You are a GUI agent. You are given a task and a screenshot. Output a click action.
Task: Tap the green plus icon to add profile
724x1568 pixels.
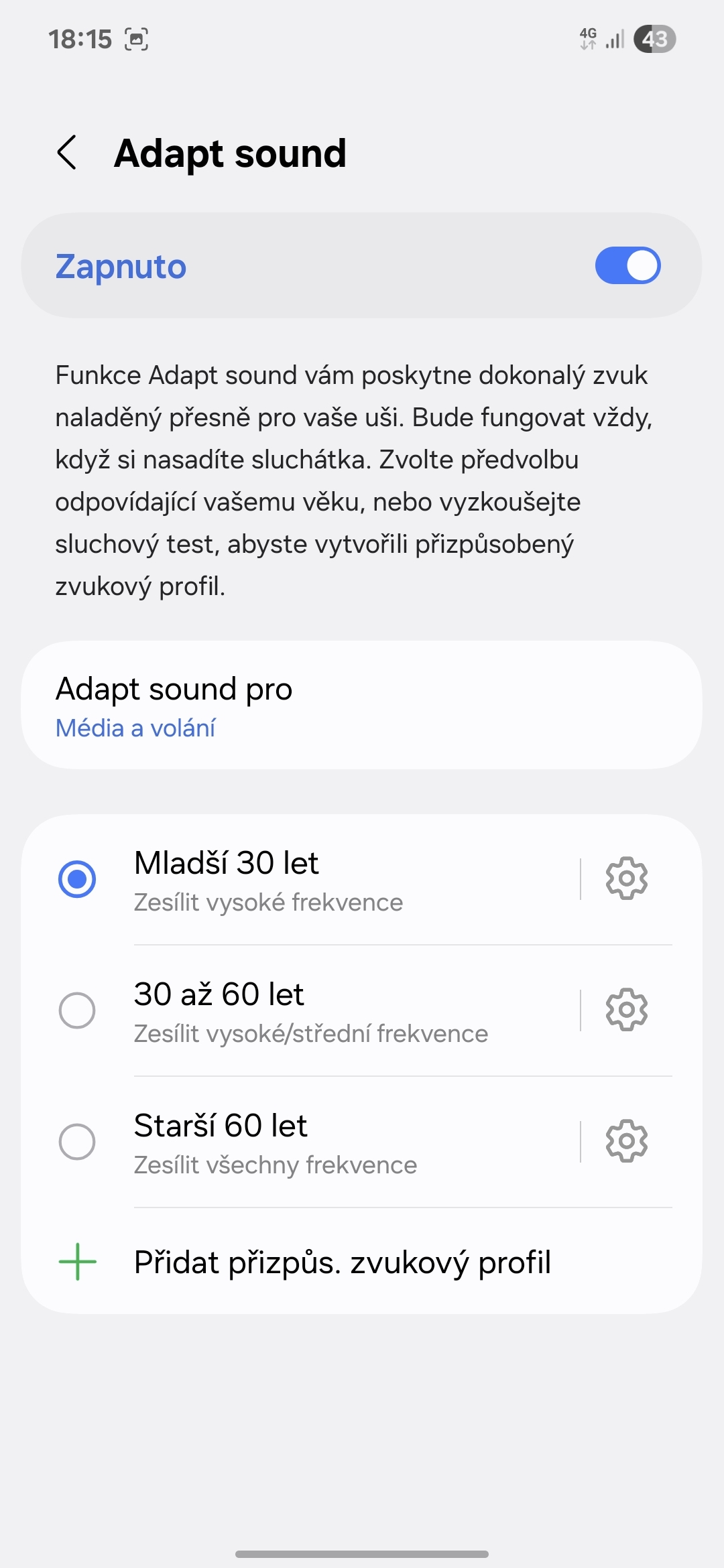76,1261
